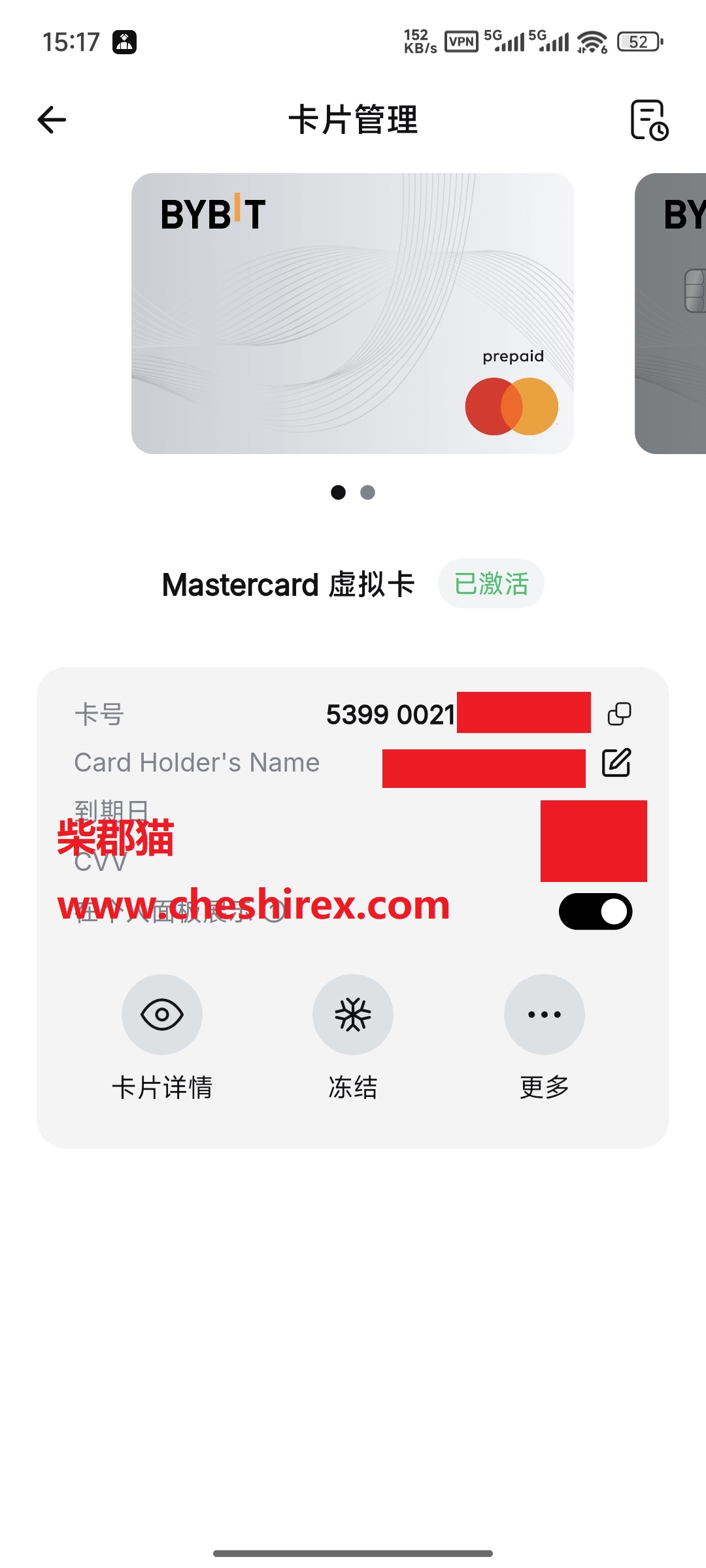The image size is (706, 1568).
Task: Jump to the second card page dot
Action: 368,493
